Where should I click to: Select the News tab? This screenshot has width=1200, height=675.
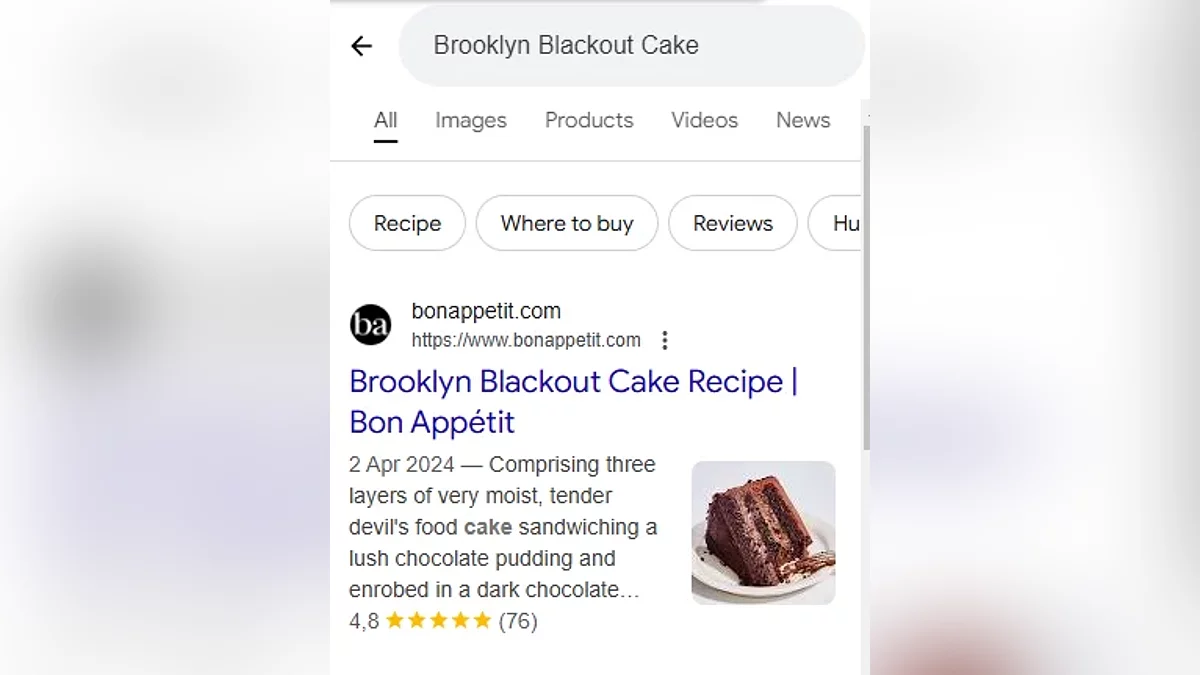click(x=803, y=121)
